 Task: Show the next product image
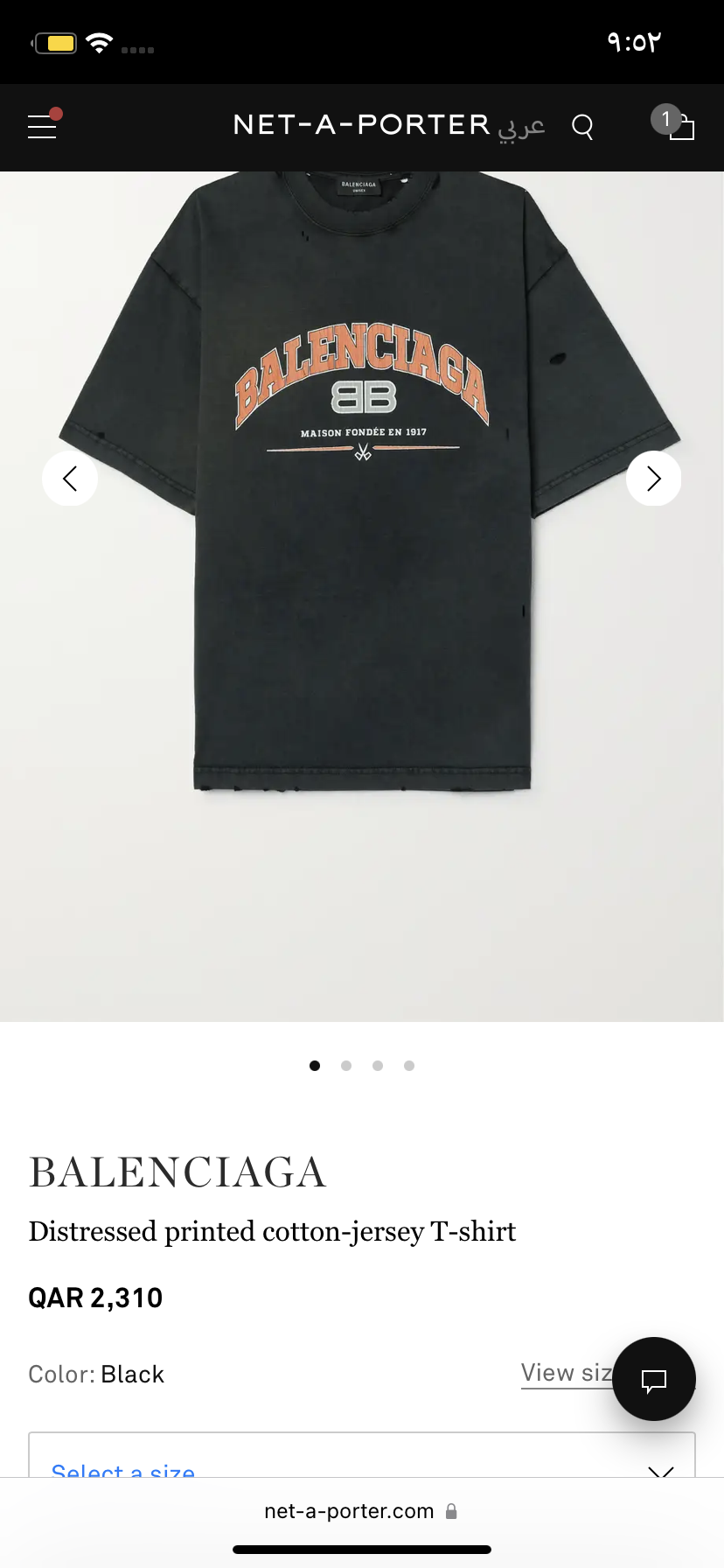(654, 479)
